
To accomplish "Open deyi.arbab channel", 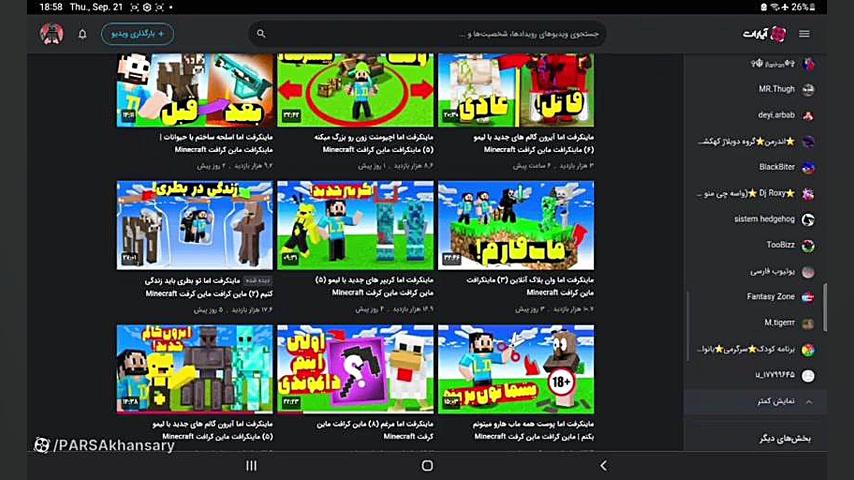I will pos(777,115).
